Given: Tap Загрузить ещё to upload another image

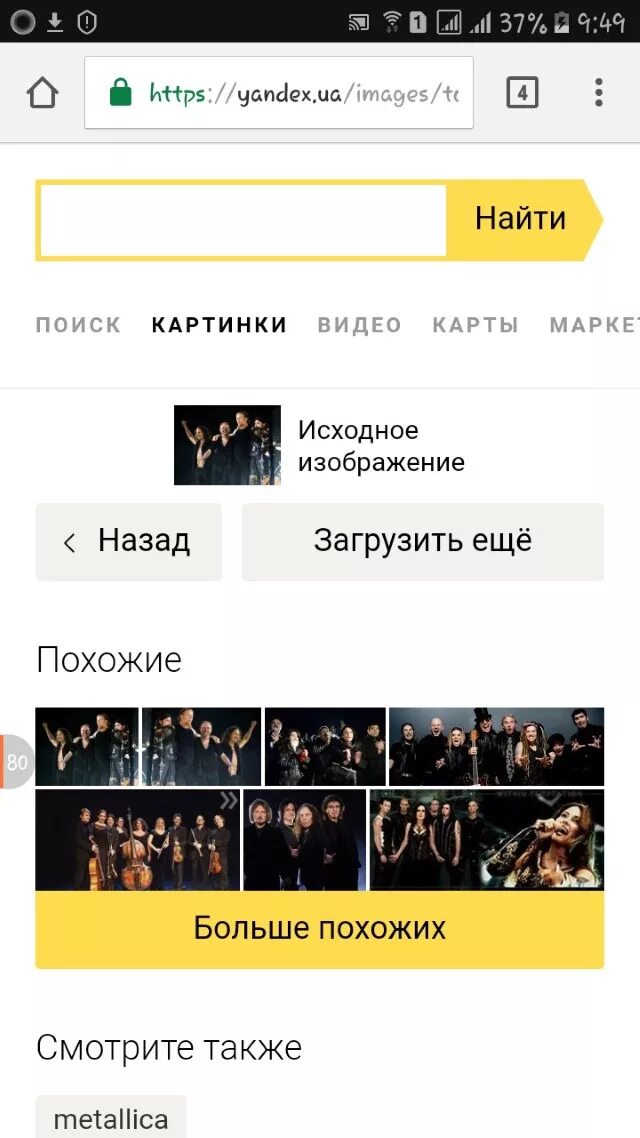Looking at the screenshot, I should coord(422,542).
